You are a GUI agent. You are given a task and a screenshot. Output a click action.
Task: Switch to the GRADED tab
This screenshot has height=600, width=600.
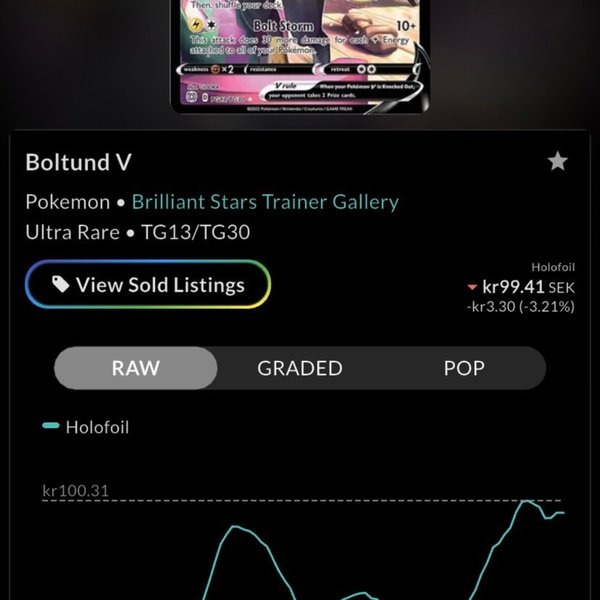(300, 368)
